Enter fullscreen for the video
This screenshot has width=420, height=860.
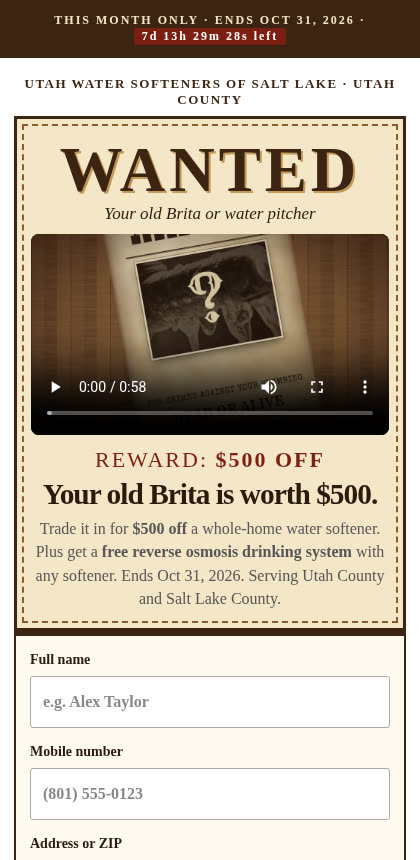[317, 387]
